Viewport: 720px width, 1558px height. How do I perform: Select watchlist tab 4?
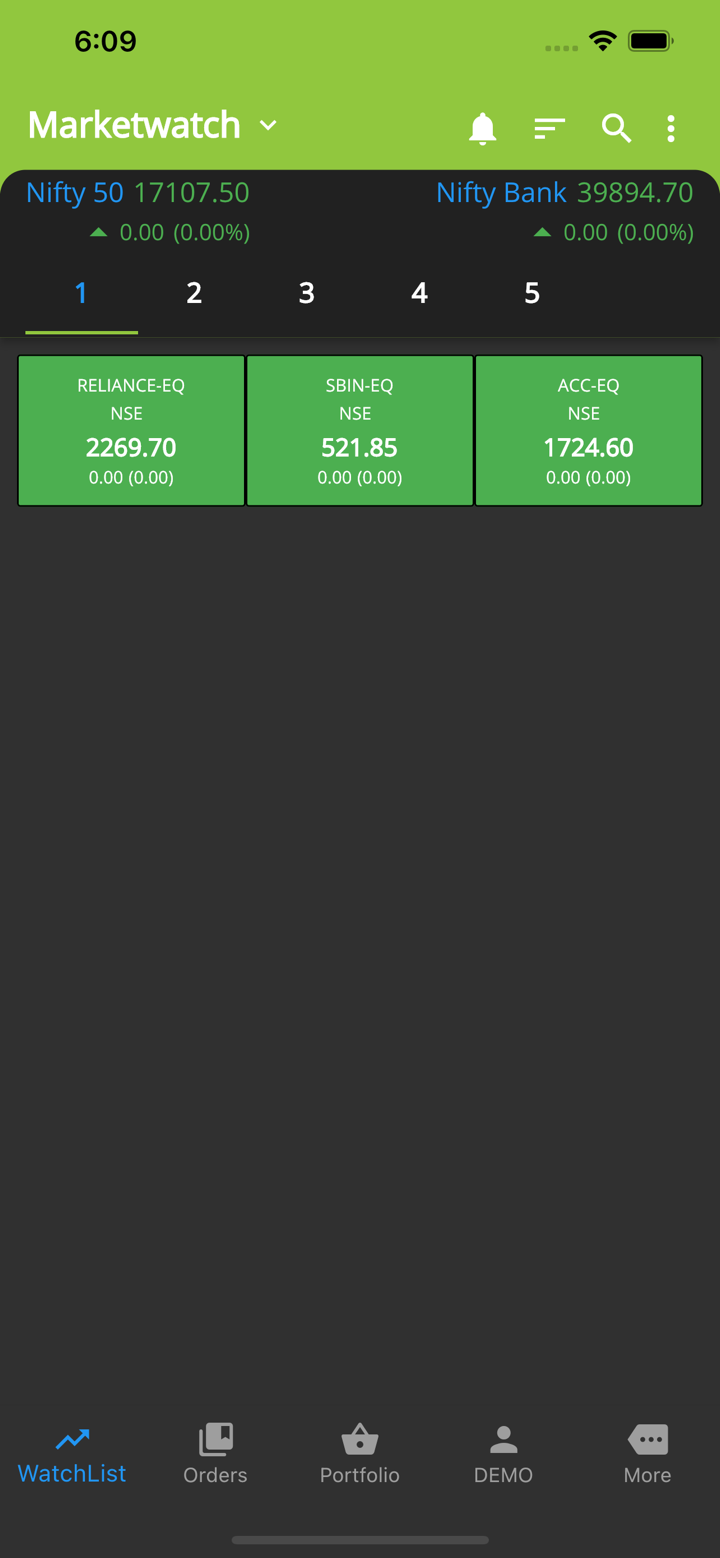(419, 293)
